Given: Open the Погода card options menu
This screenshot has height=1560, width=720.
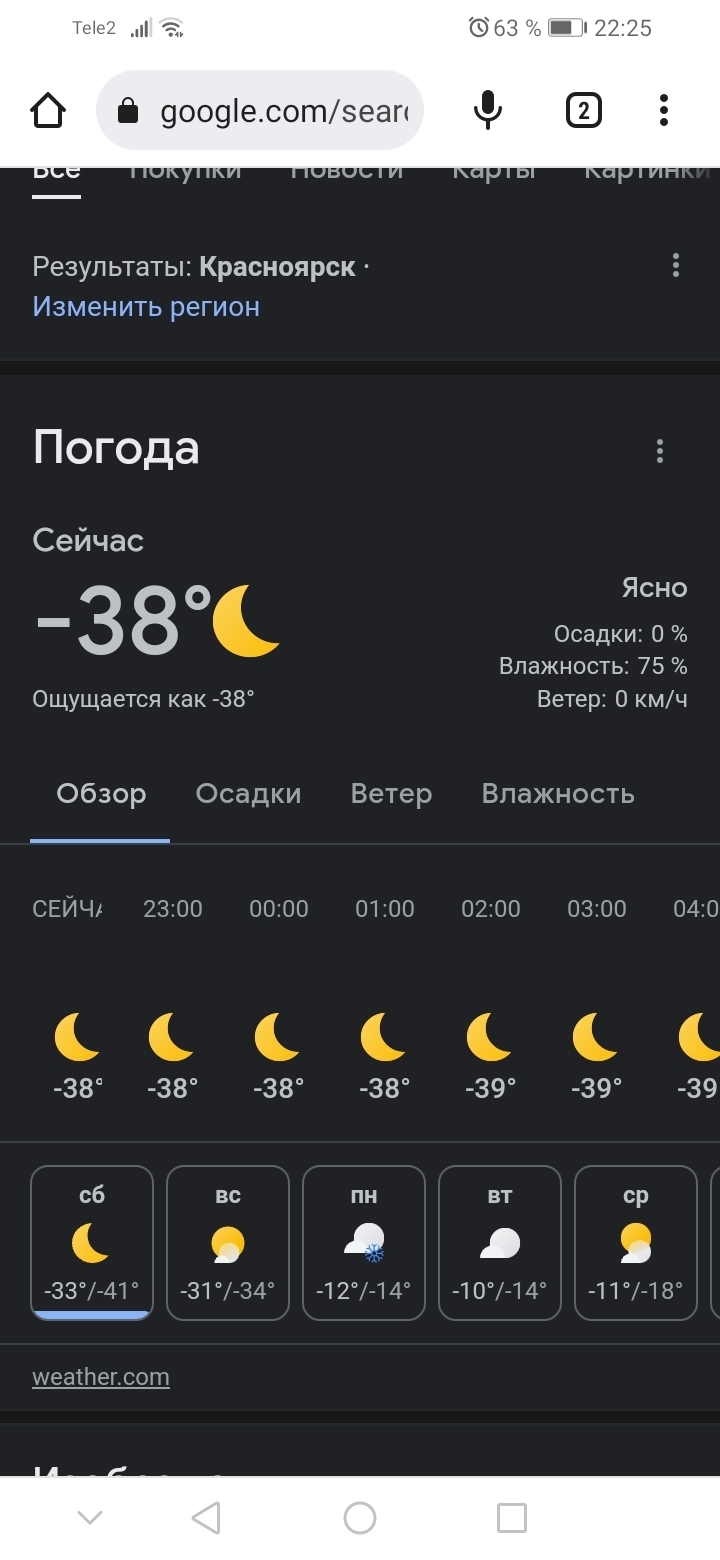Looking at the screenshot, I should [660, 451].
